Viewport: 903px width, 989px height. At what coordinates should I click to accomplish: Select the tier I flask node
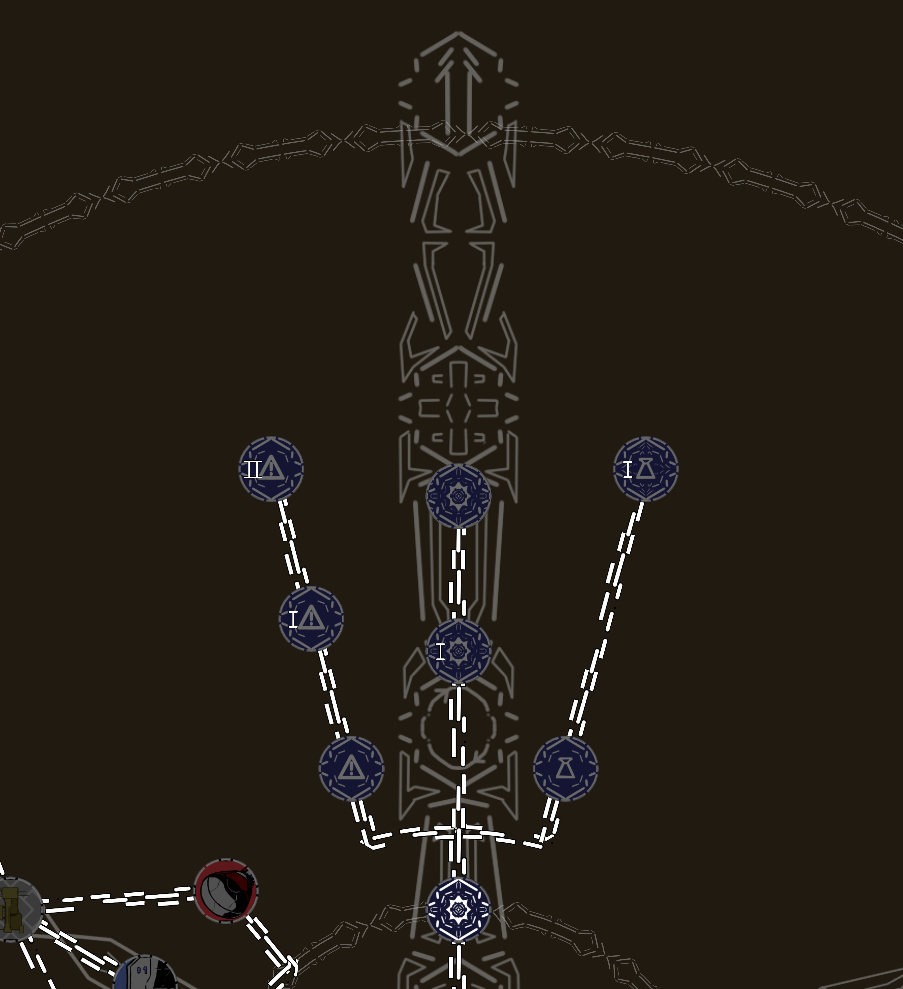click(x=646, y=469)
